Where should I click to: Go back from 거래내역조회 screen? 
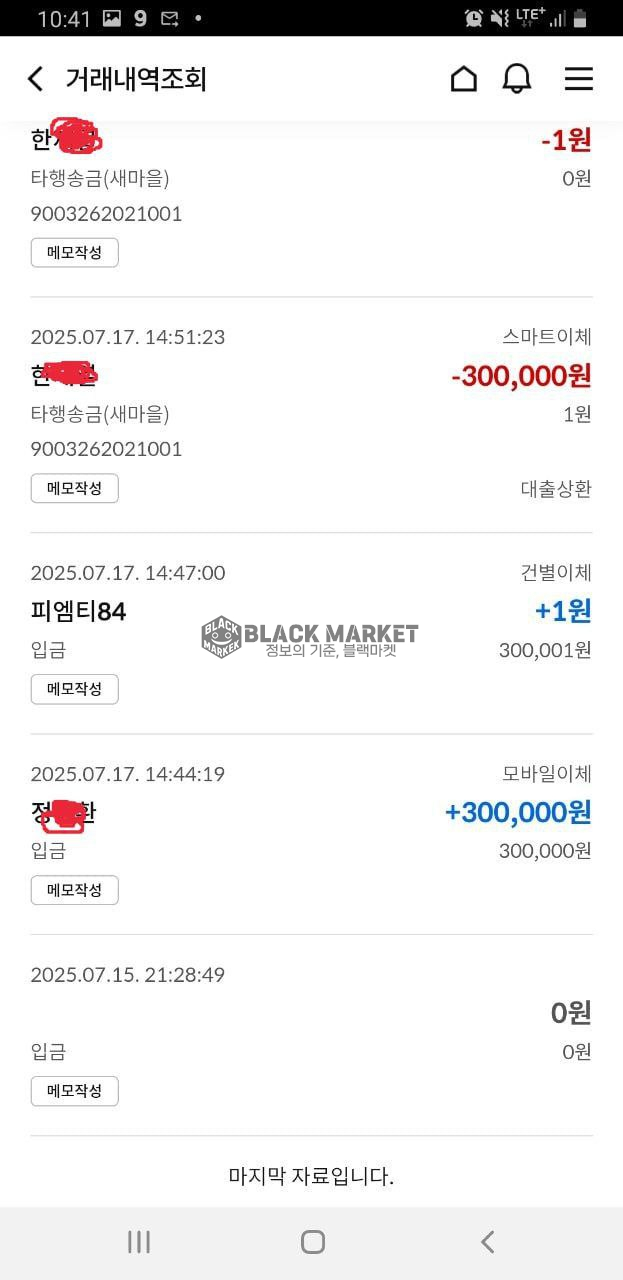pyautogui.click(x=36, y=79)
